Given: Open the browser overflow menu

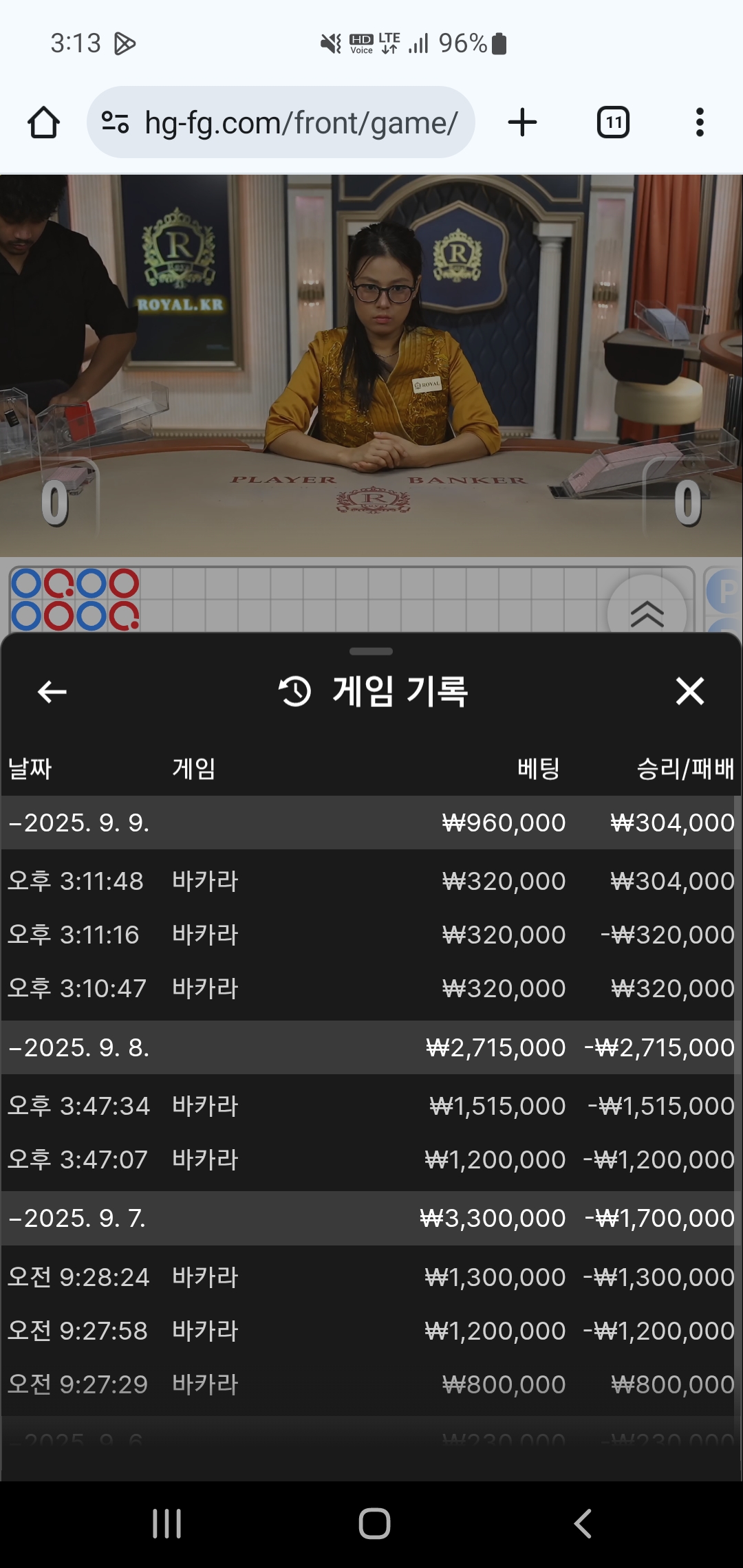Looking at the screenshot, I should pos(700,122).
